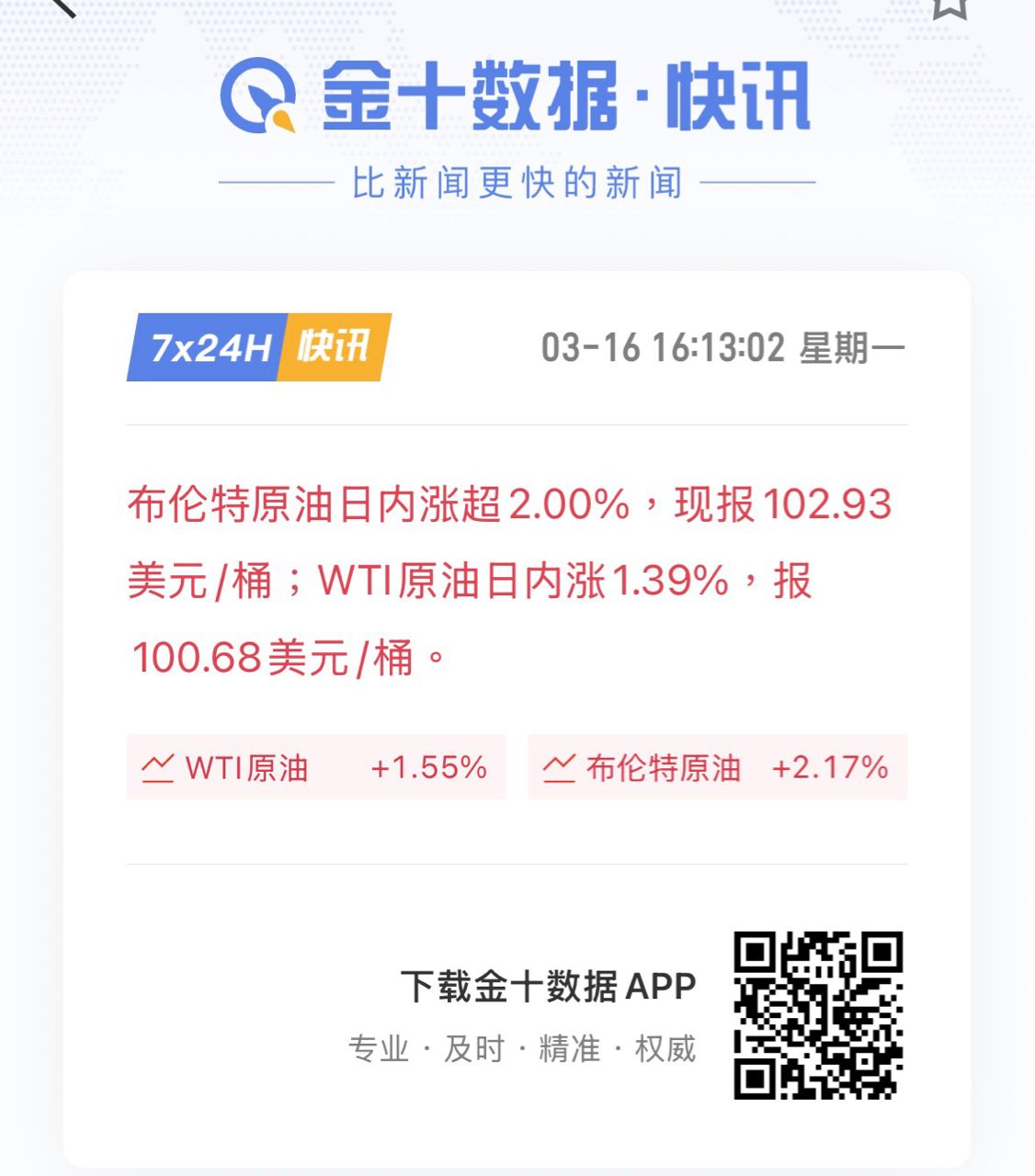Favorite this flash news with the star
The width and height of the screenshot is (1035, 1176).
coord(950,6)
